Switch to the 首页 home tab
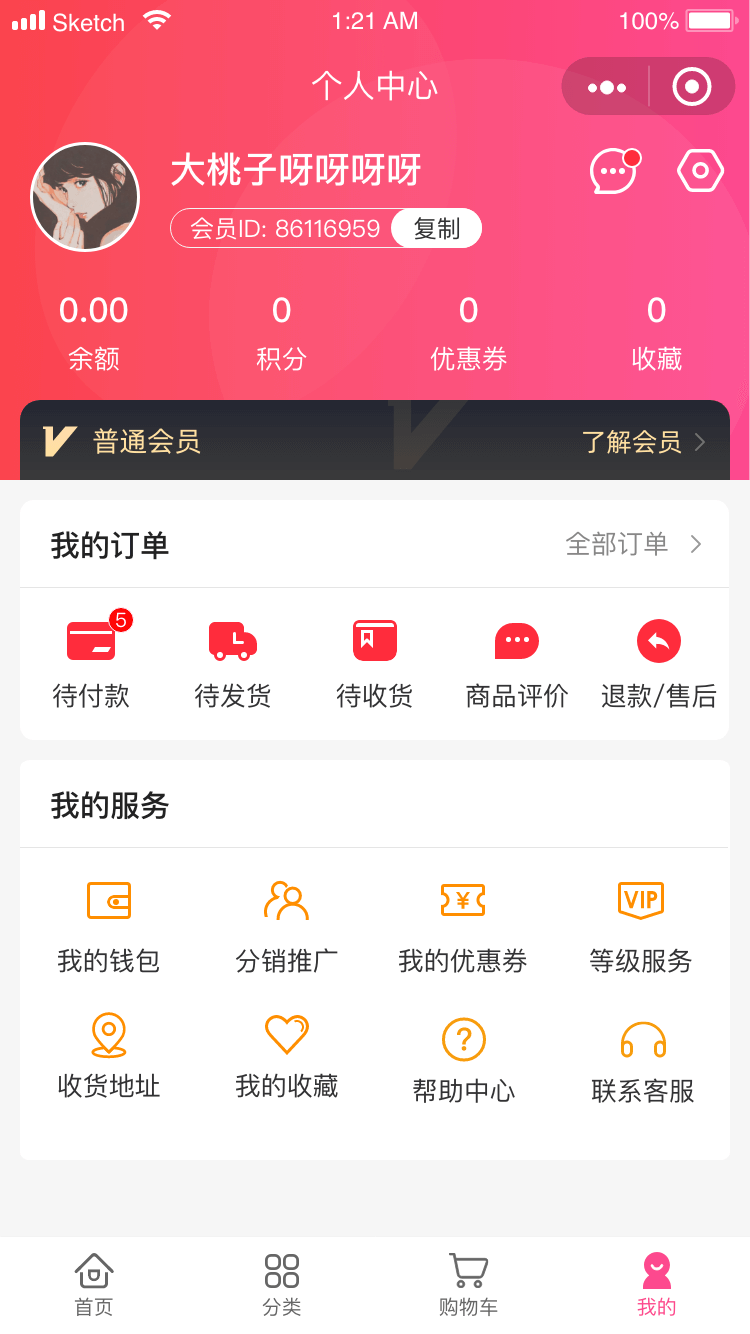The width and height of the screenshot is (750, 1334). click(x=94, y=1284)
